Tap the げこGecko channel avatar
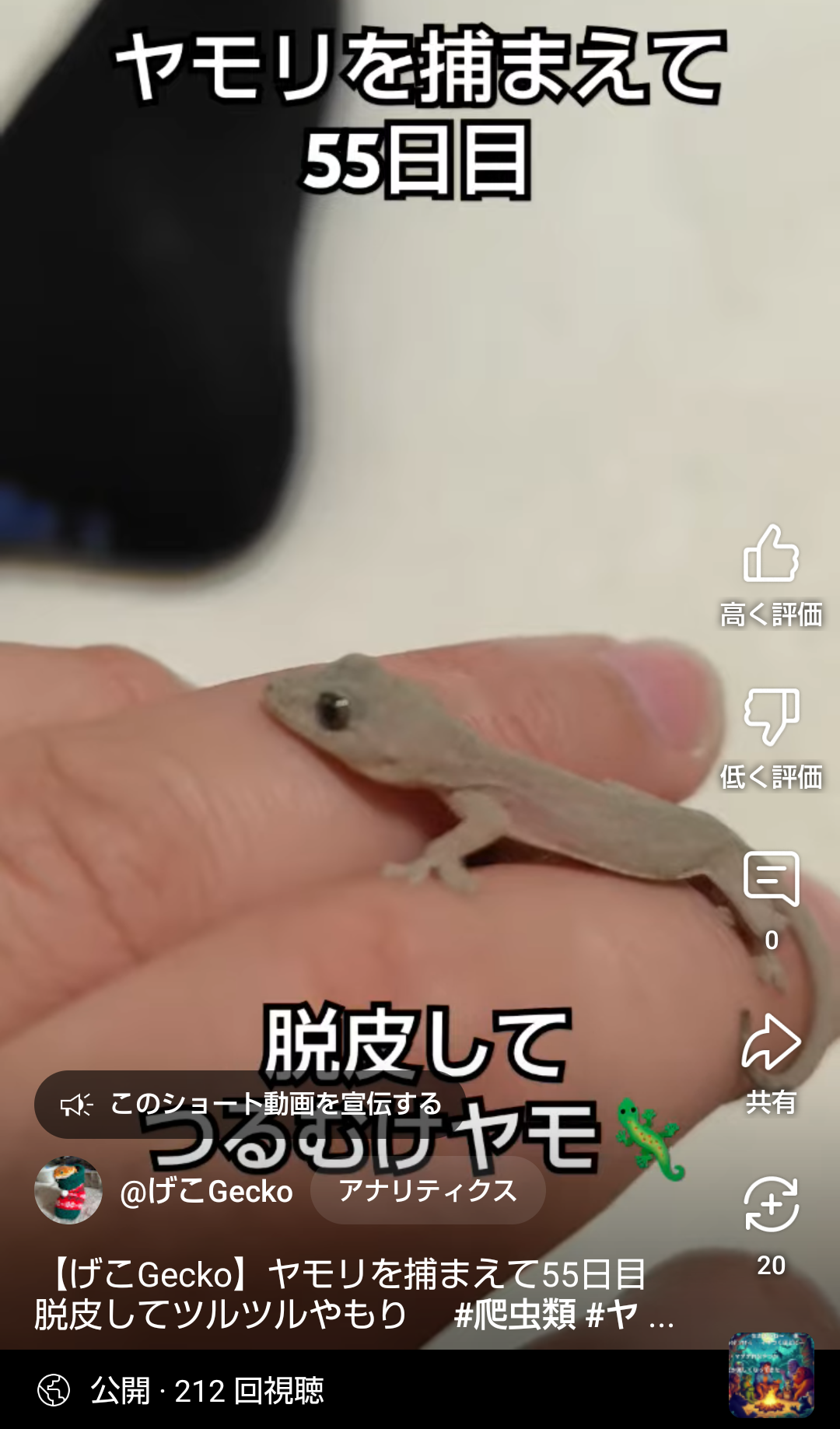The image size is (840, 1429). coord(68,1190)
